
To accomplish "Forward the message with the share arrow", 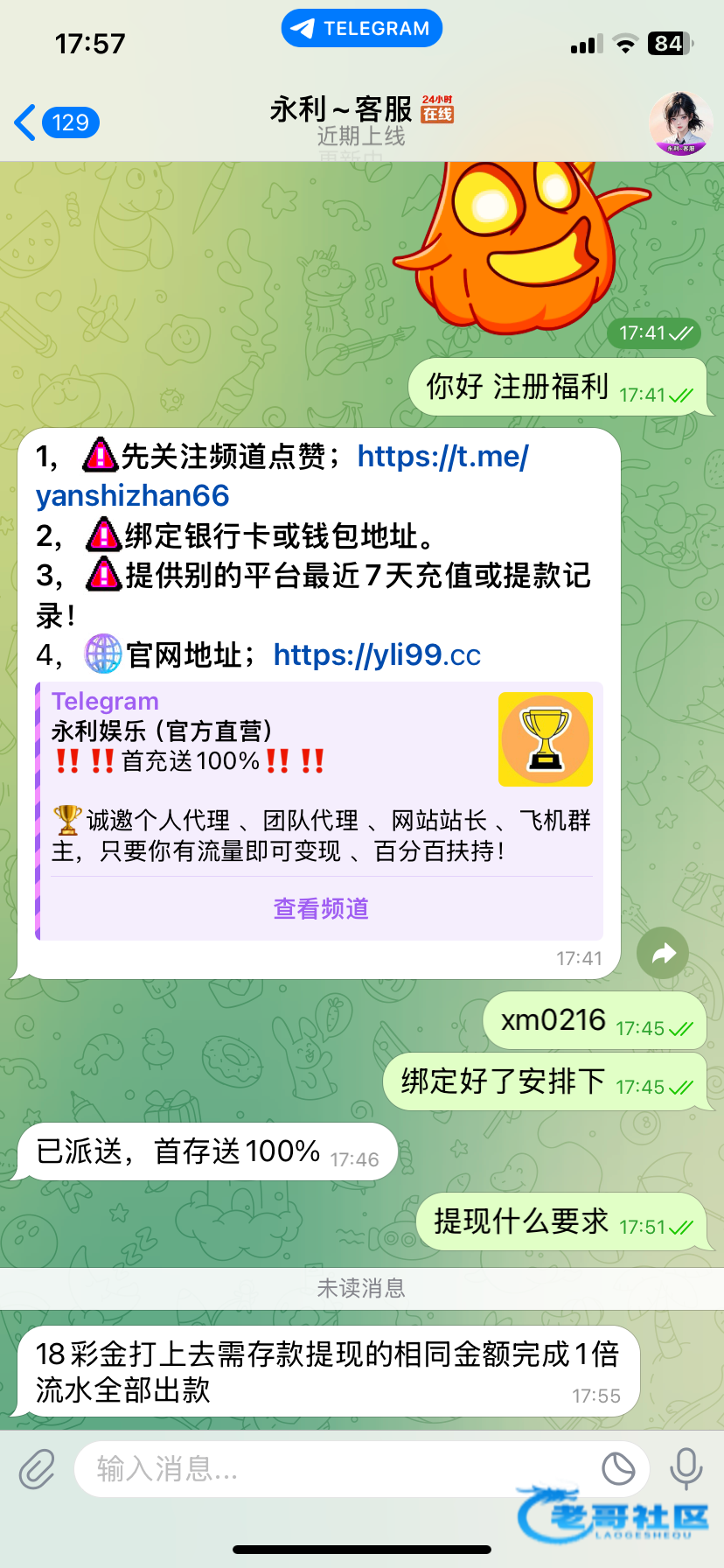I will [663, 953].
